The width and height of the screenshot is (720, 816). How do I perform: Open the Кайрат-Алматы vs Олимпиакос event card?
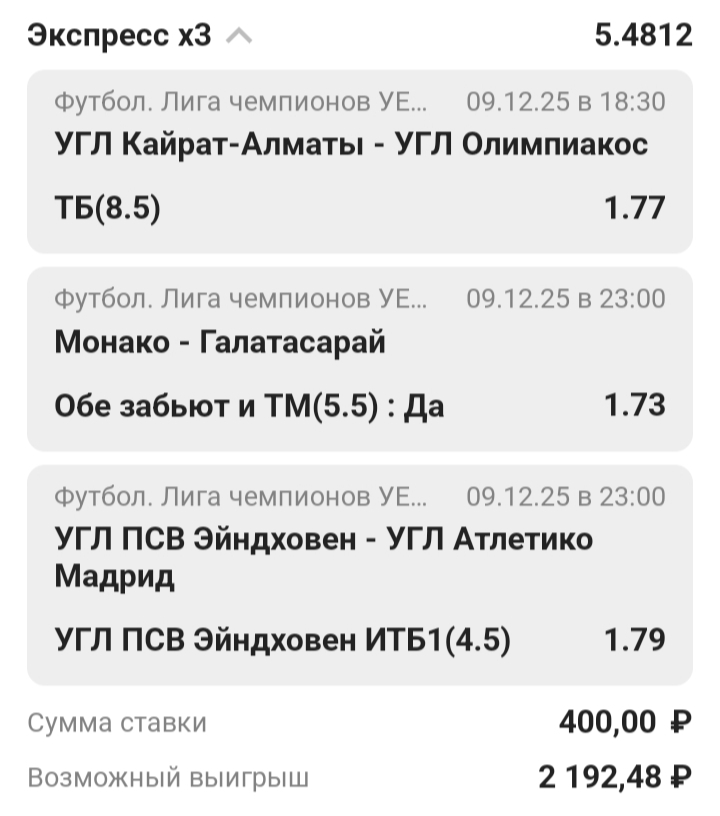click(x=359, y=160)
